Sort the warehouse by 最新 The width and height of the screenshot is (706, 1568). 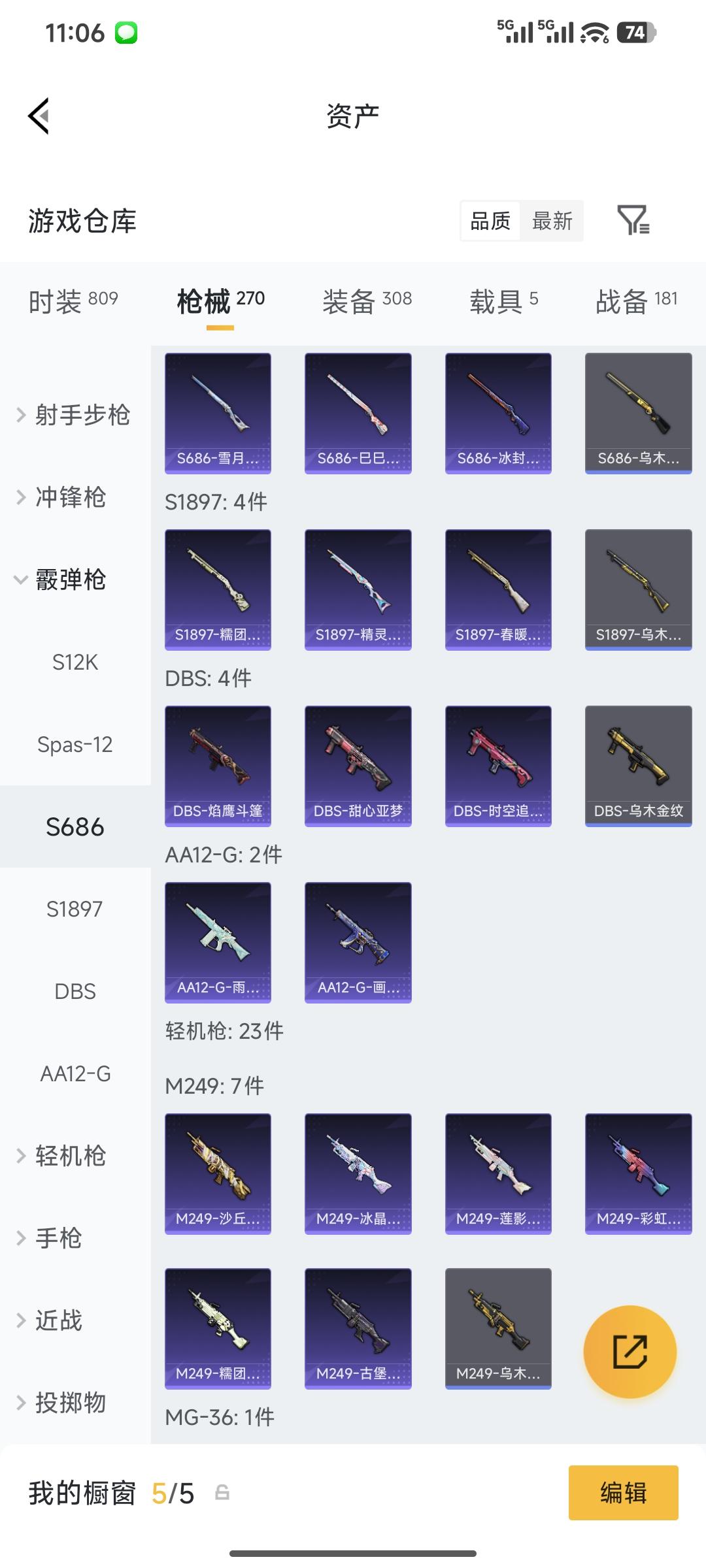coord(552,221)
